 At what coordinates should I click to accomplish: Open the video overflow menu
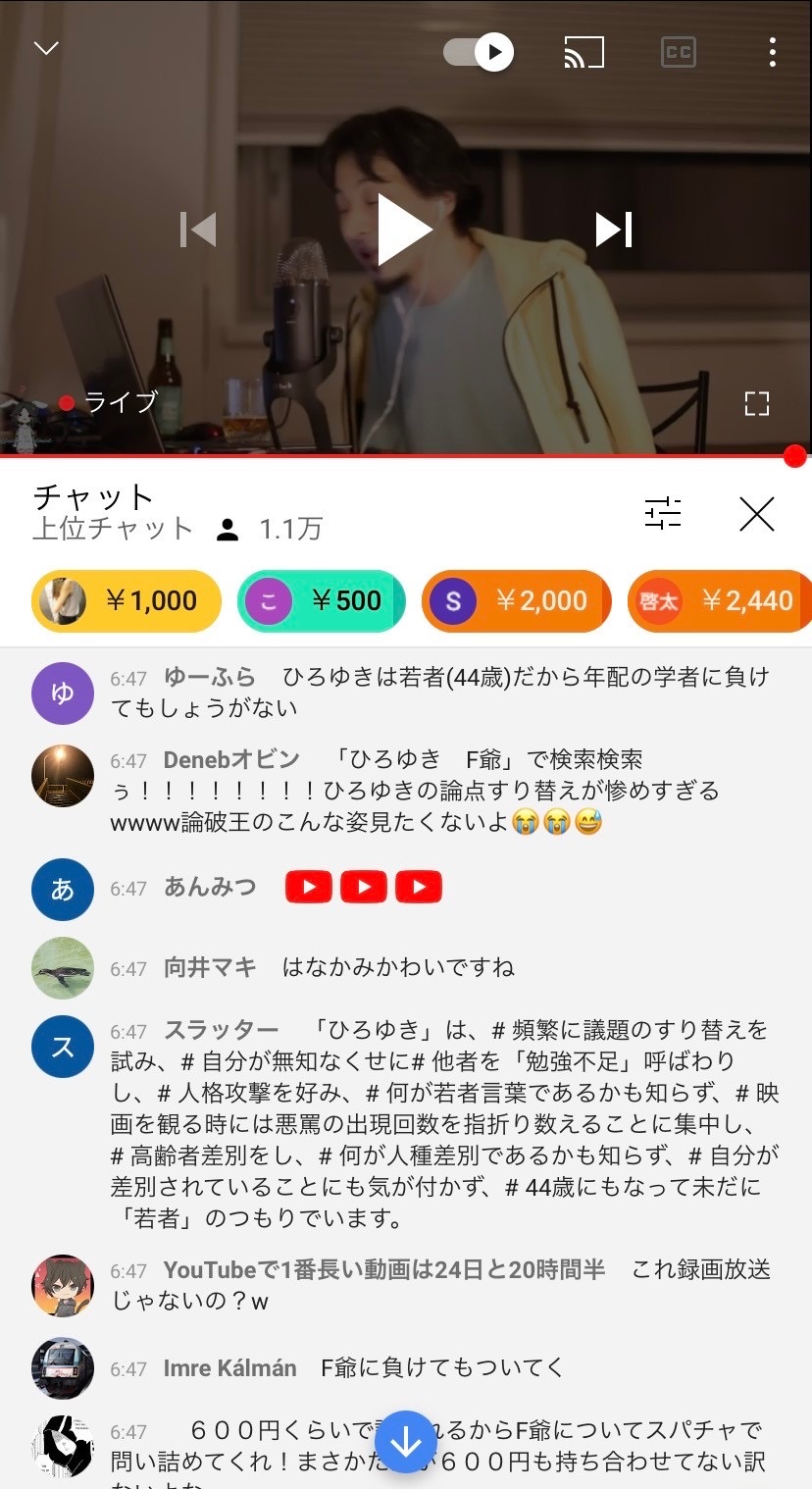773,52
